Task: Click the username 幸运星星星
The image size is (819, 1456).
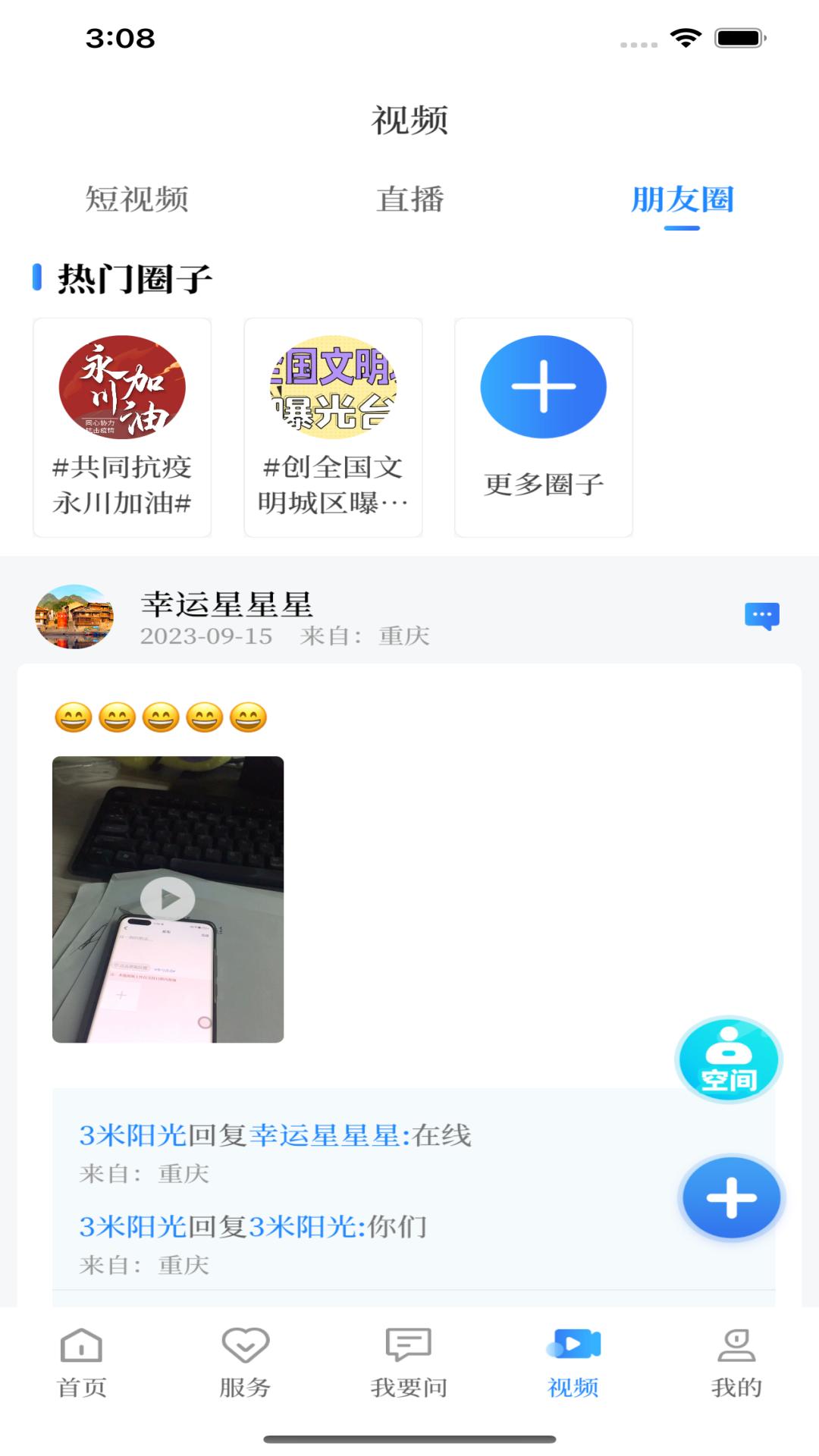Action: [227, 603]
